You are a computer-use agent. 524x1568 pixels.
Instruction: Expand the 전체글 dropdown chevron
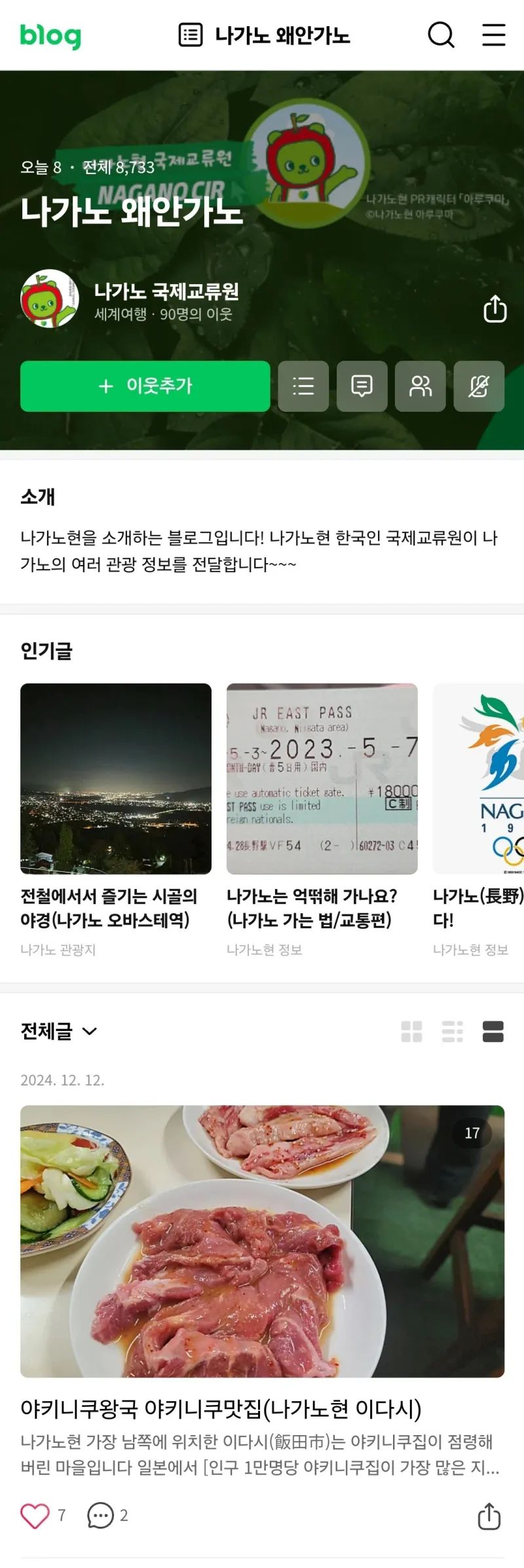click(x=89, y=1032)
